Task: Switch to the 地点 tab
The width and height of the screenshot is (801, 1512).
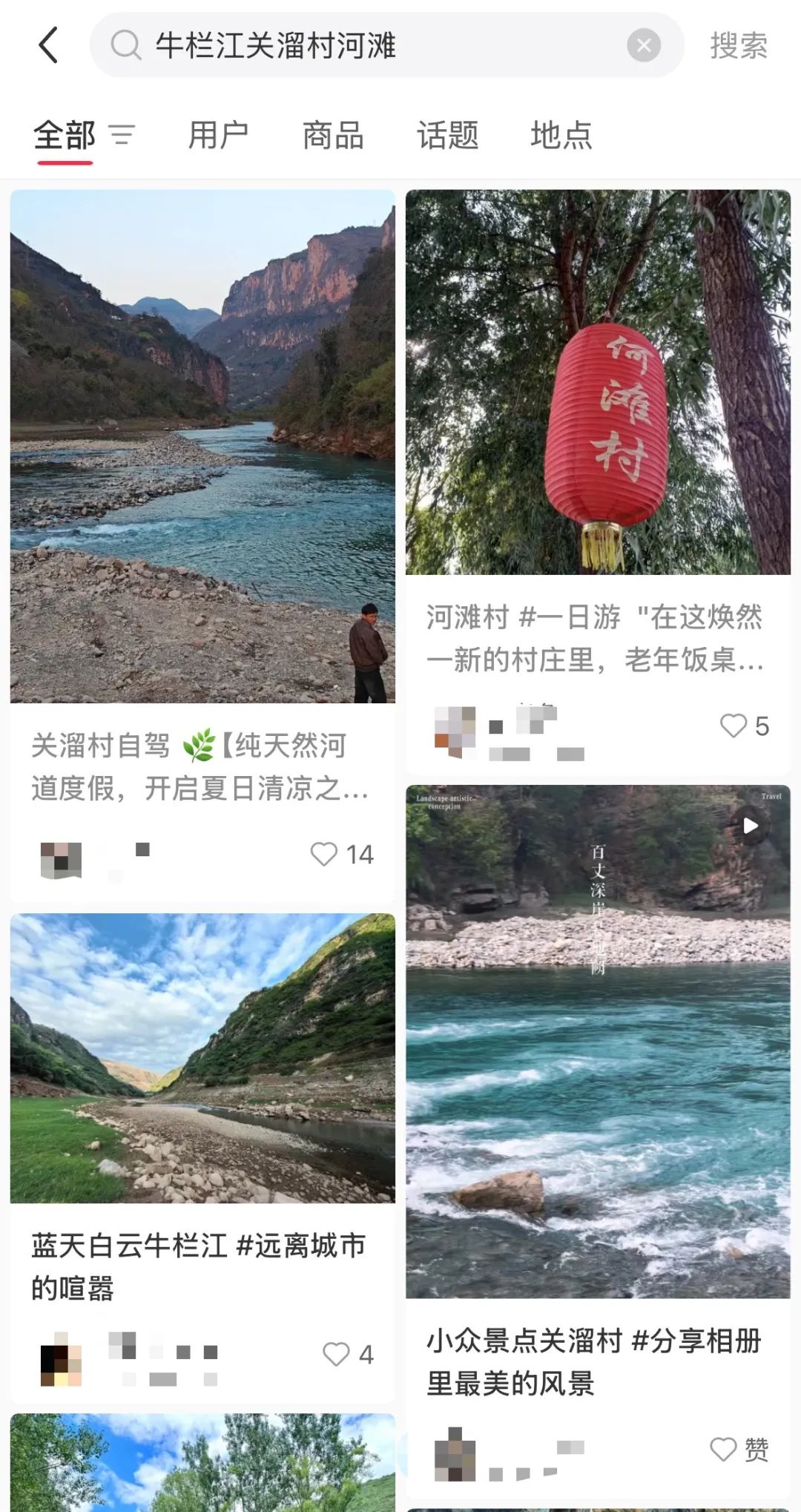Action: (x=561, y=135)
